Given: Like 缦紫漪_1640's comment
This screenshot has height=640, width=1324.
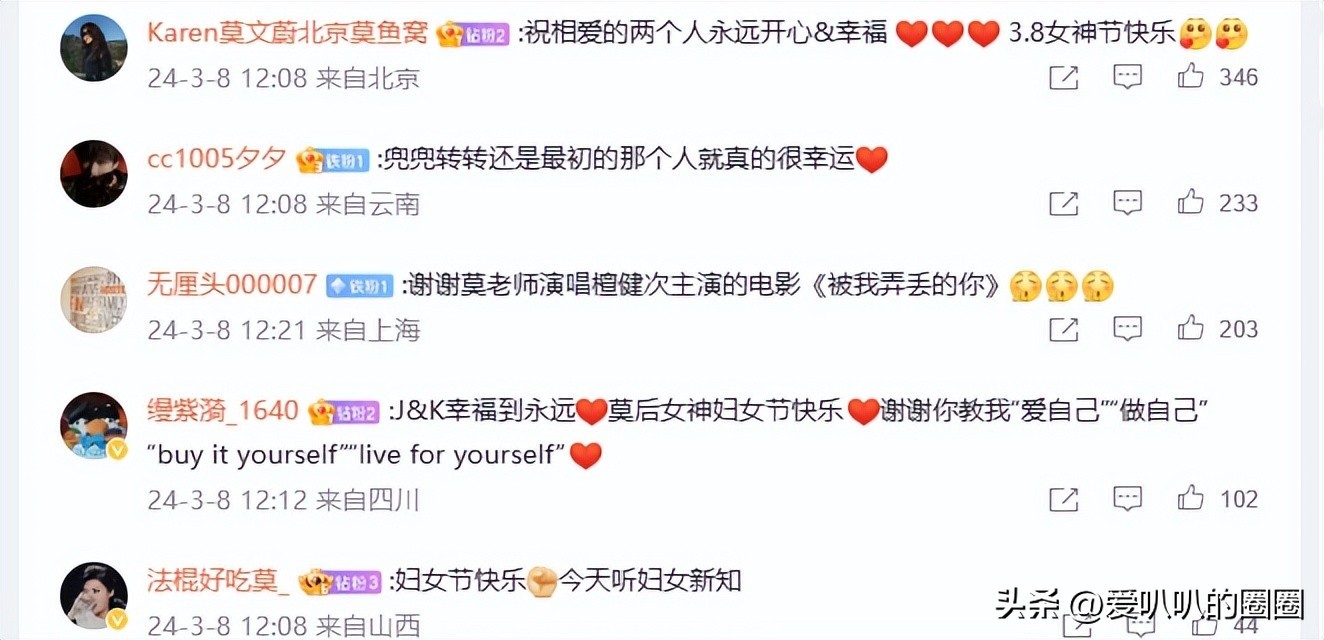Looking at the screenshot, I should 1190,497.
